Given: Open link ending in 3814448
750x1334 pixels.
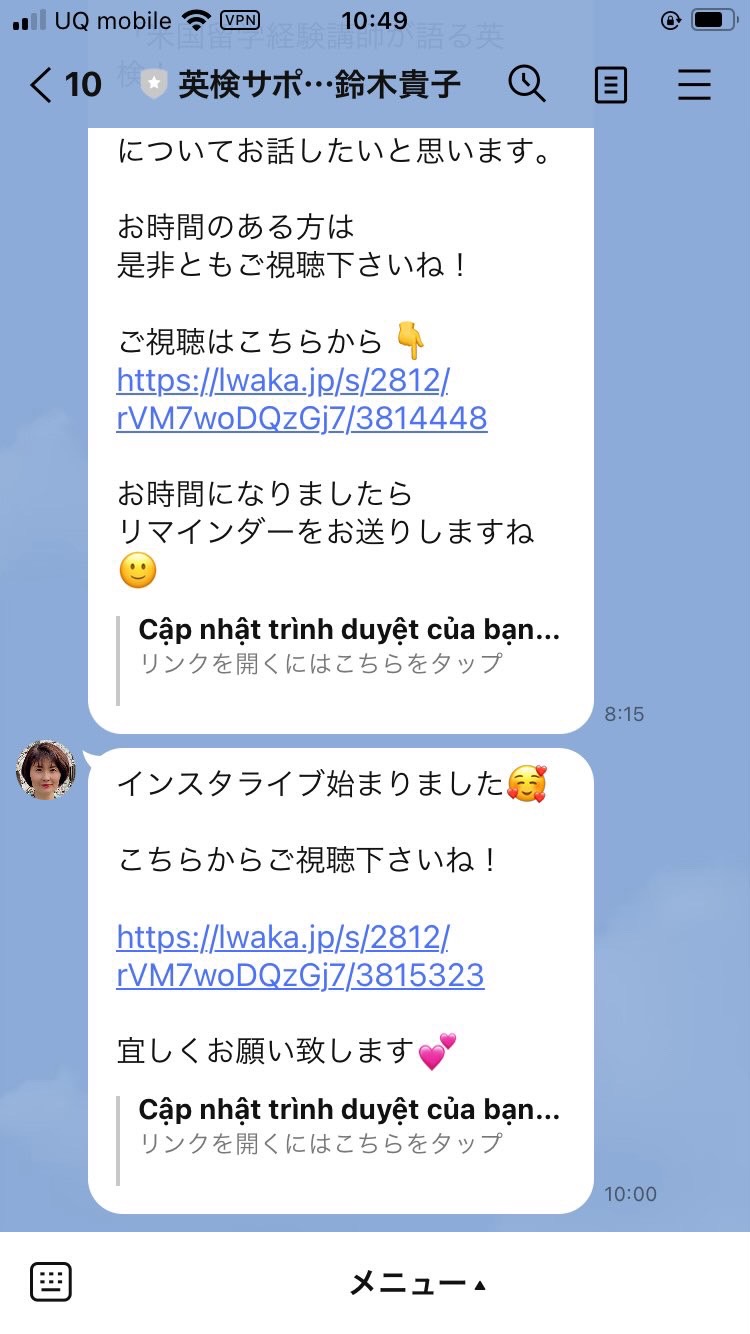Looking at the screenshot, I should coord(302,399).
